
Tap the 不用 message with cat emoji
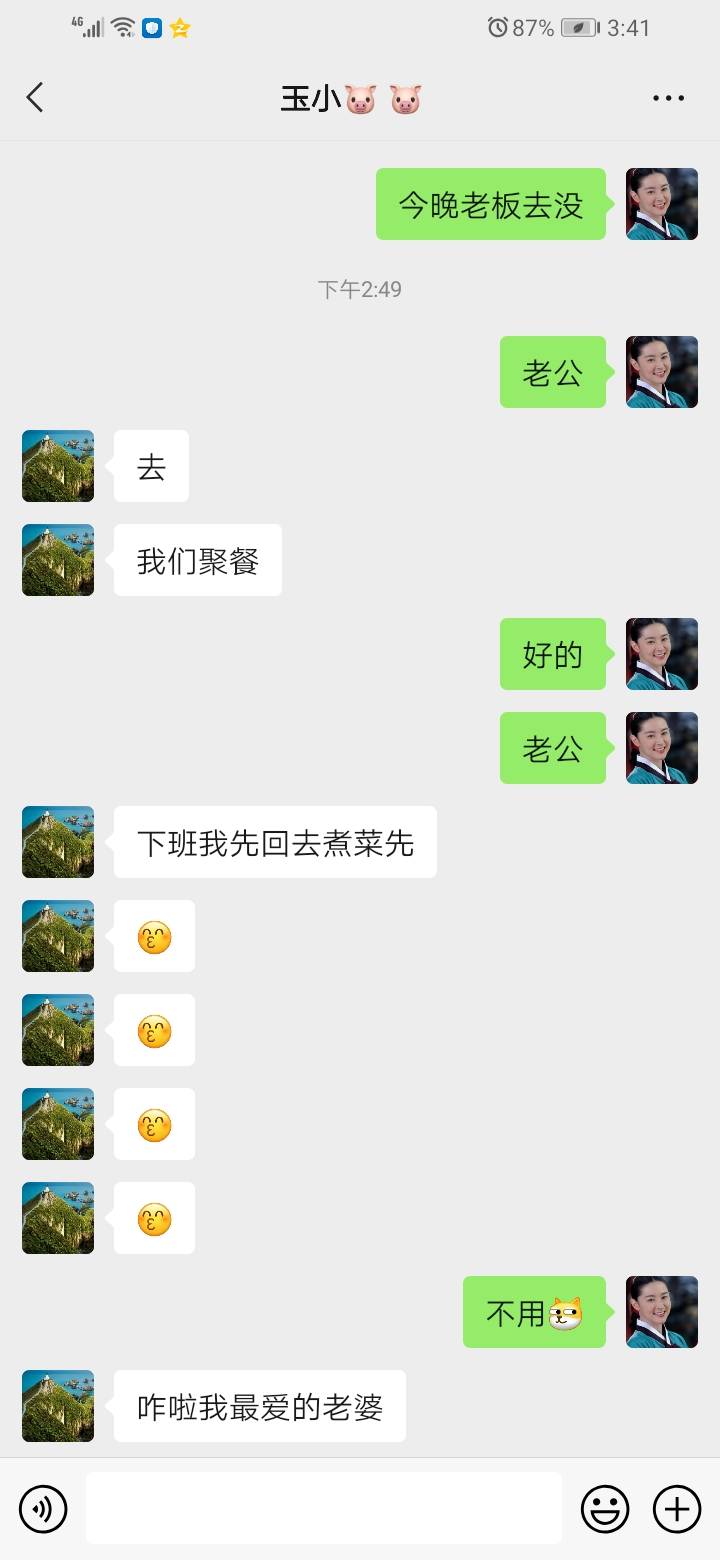[x=534, y=1313]
